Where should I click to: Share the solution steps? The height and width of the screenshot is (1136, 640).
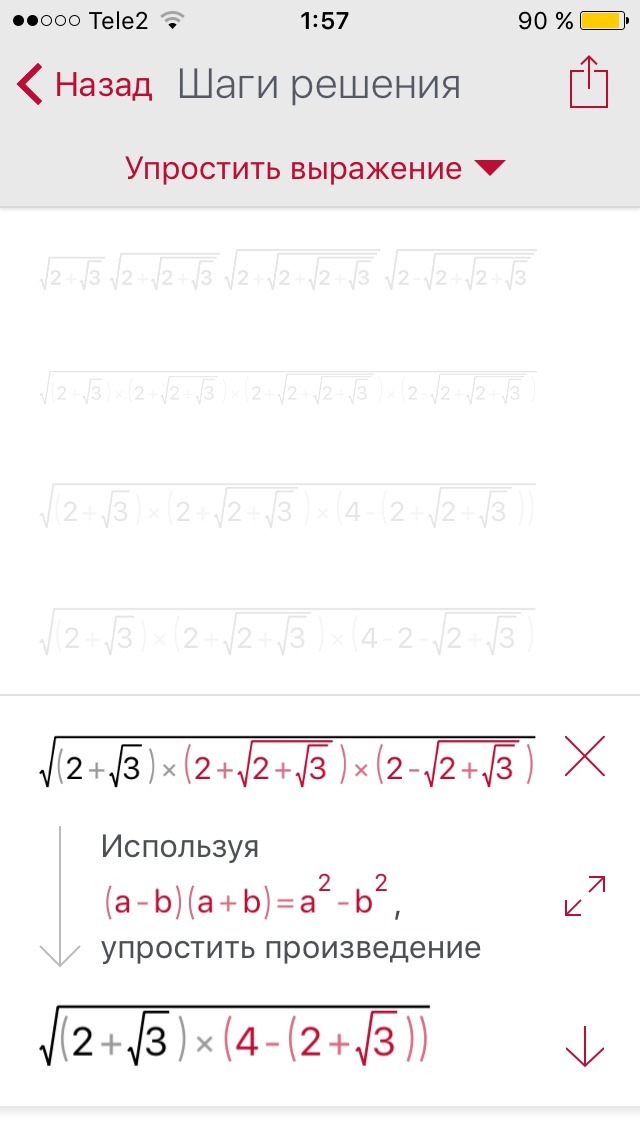point(589,82)
